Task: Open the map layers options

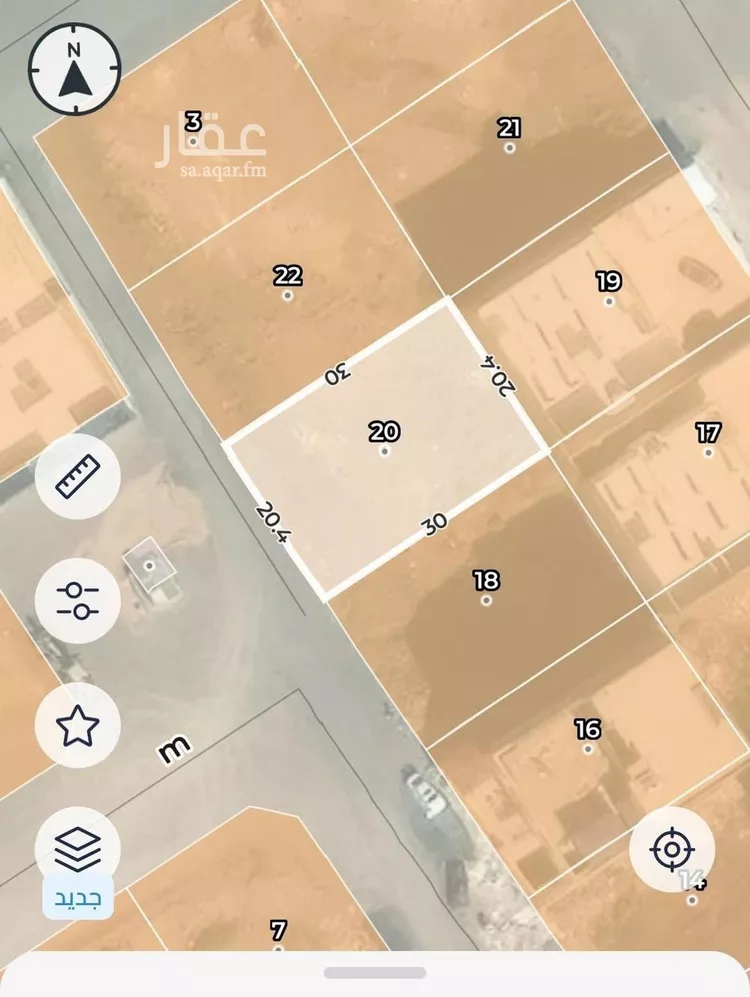Action: (78, 849)
